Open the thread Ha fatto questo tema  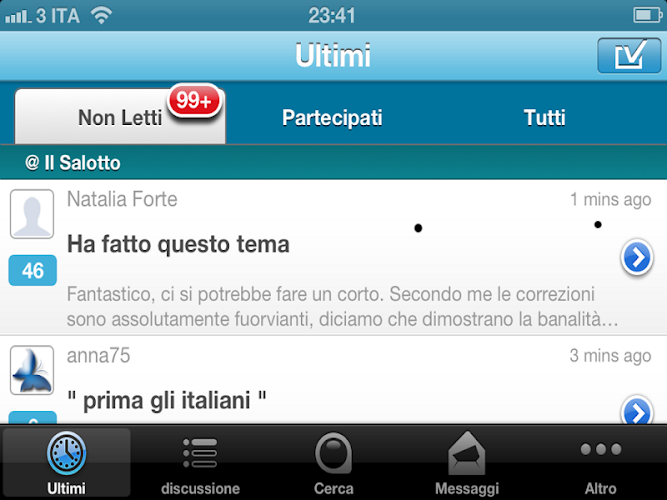click(x=178, y=244)
